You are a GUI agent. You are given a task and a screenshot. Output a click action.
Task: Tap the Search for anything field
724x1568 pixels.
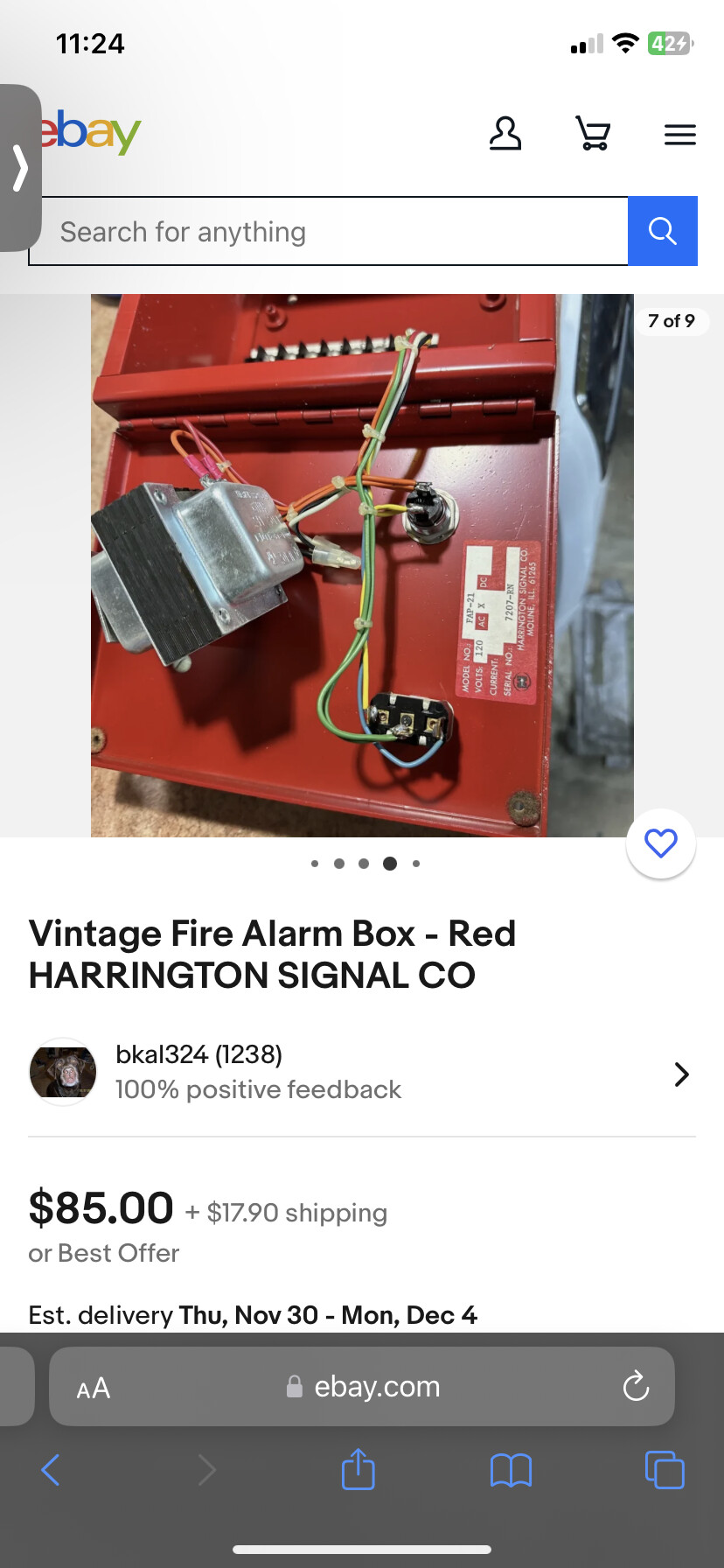[x=328, y=232]
